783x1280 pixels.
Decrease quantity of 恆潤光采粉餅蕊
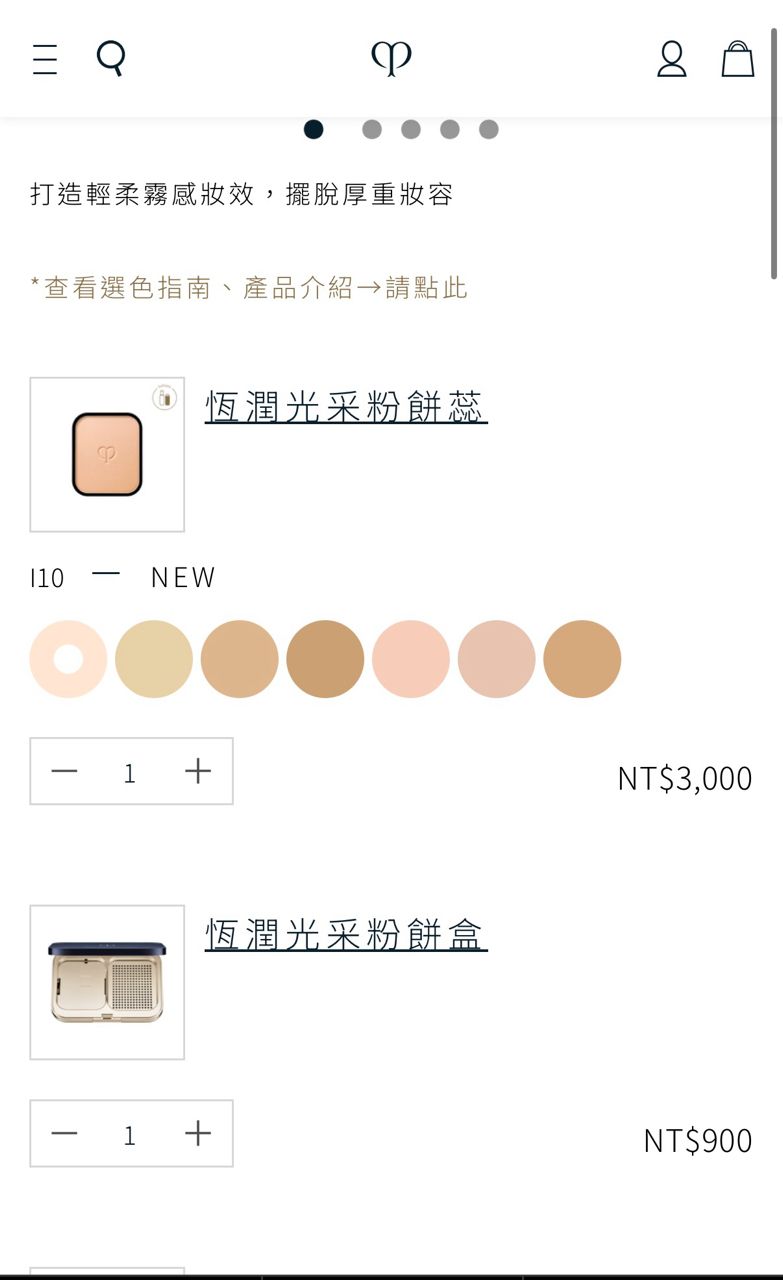pyautogui.click(x=64, y=771)
